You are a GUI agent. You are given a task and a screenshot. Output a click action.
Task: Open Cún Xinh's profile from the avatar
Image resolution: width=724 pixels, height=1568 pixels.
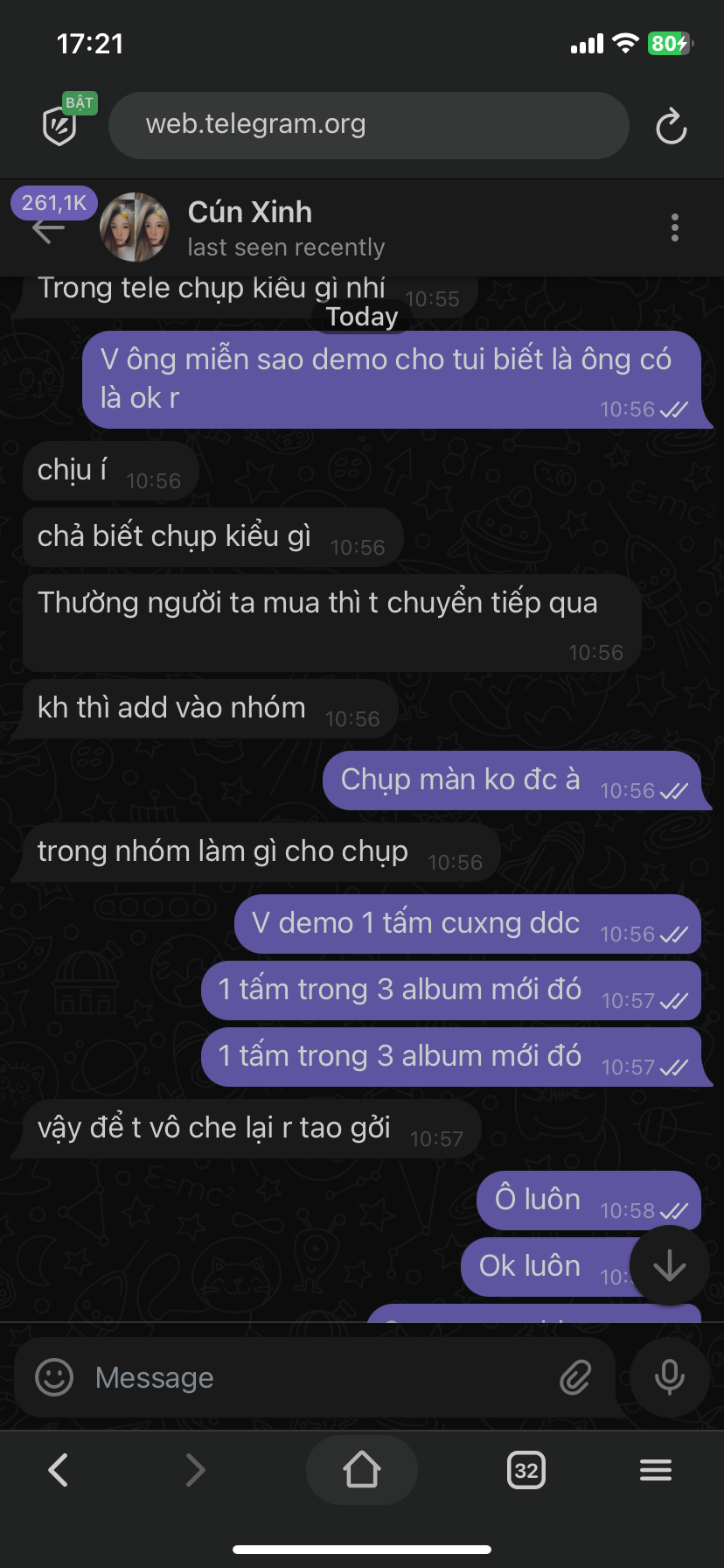135,227
